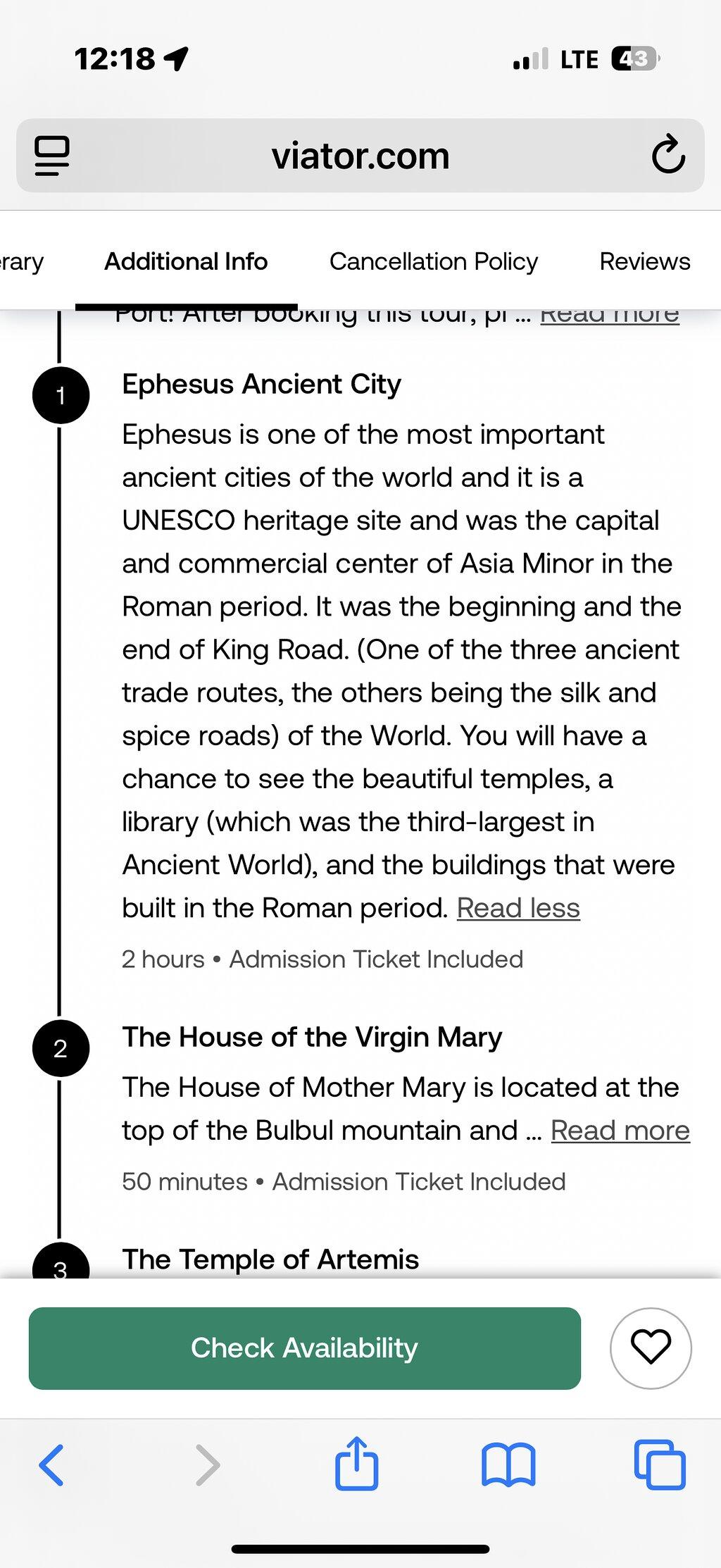Reload the viator.com page

pos(667,155)
